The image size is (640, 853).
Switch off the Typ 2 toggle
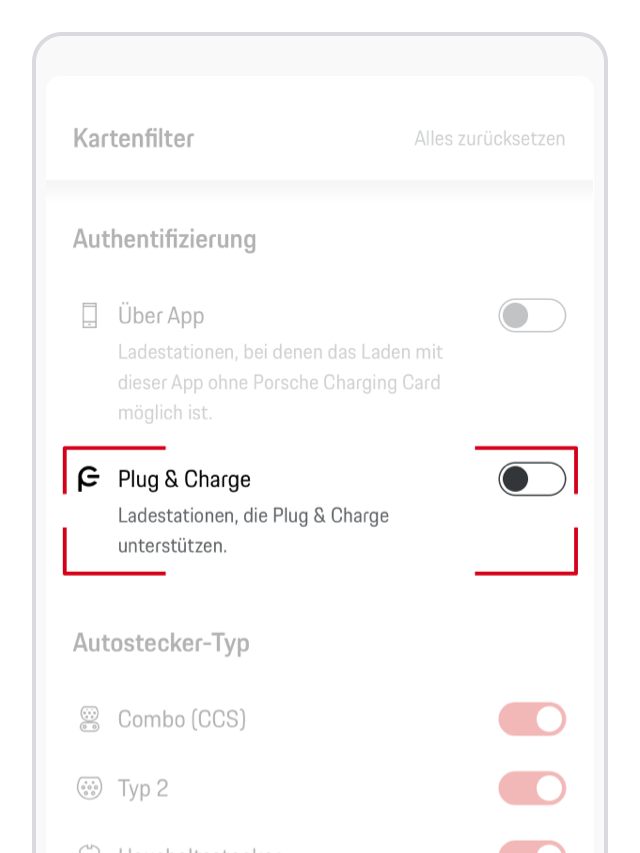(532, 789)
